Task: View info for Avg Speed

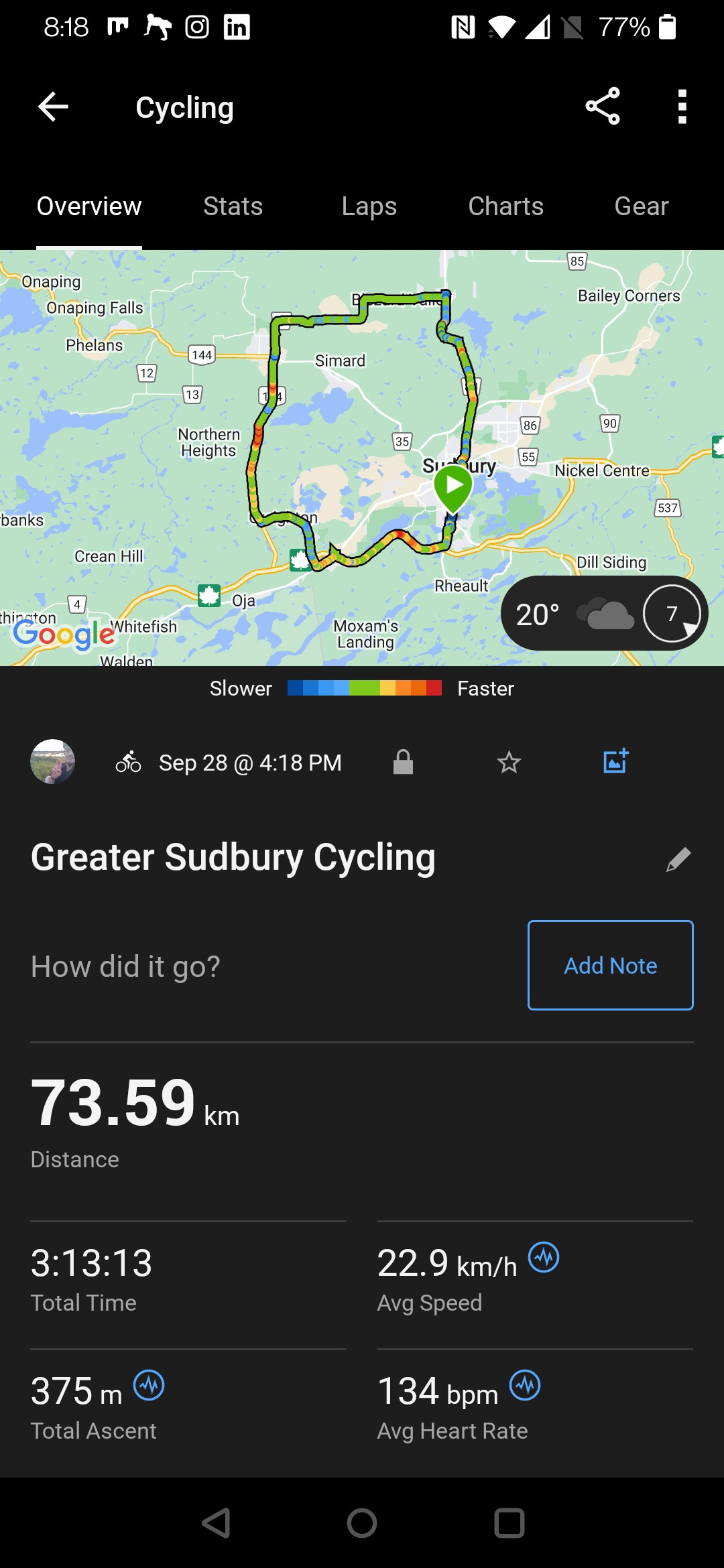Action: point(544,1257)
